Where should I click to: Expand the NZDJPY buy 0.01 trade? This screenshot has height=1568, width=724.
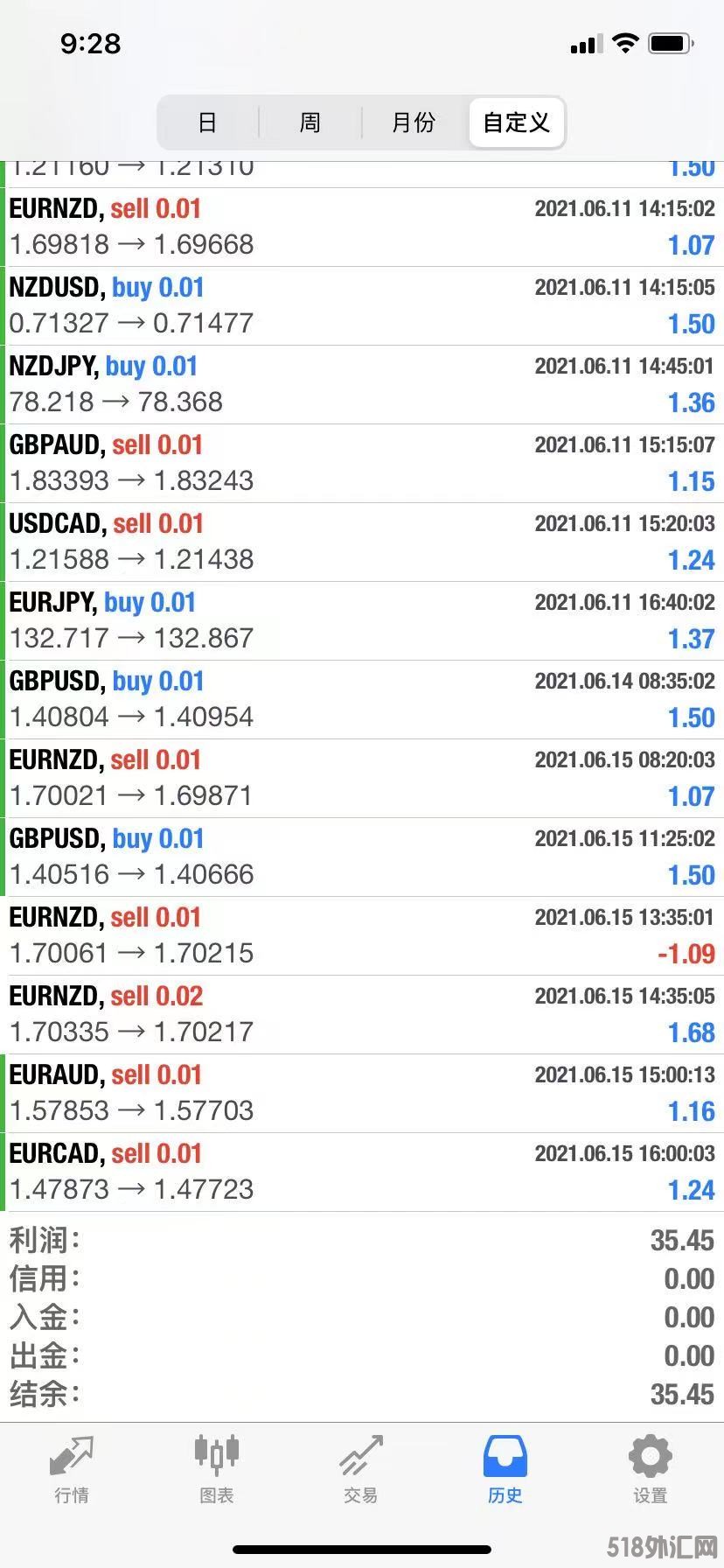pyautogui.click(x=362, y=384)
